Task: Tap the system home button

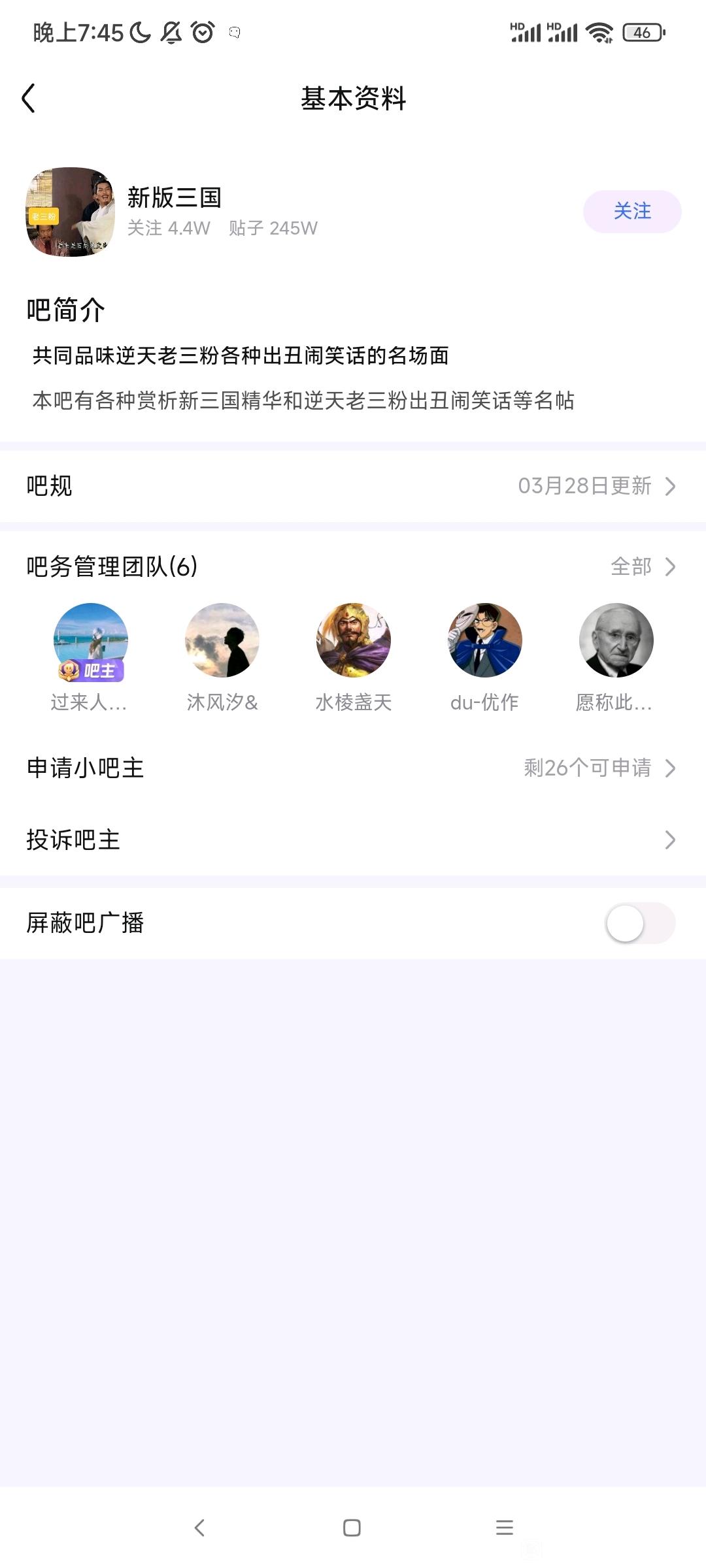Action: (x=352, y=1527)
